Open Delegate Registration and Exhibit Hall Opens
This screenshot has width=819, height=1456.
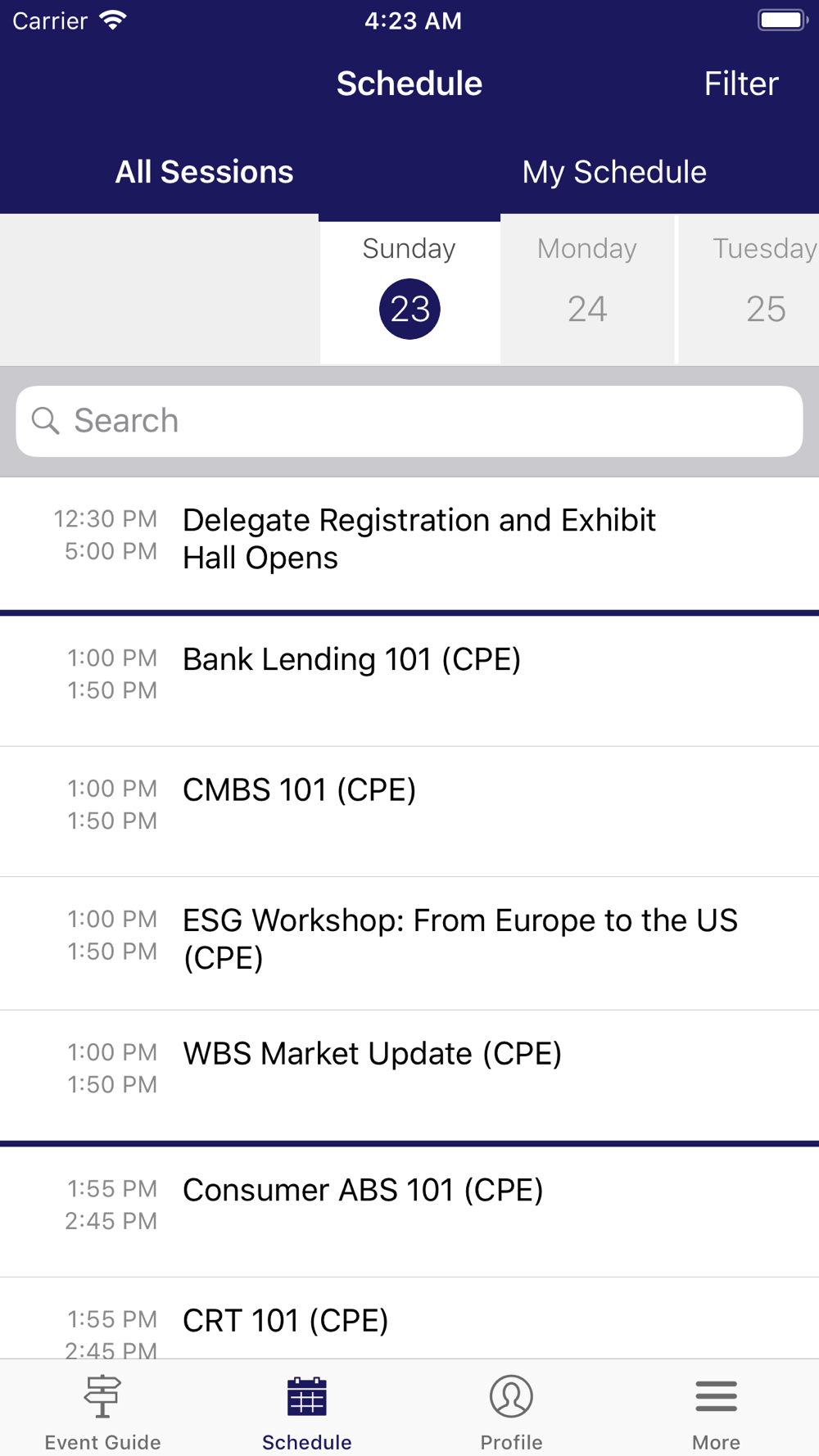[x=419, y=539]
